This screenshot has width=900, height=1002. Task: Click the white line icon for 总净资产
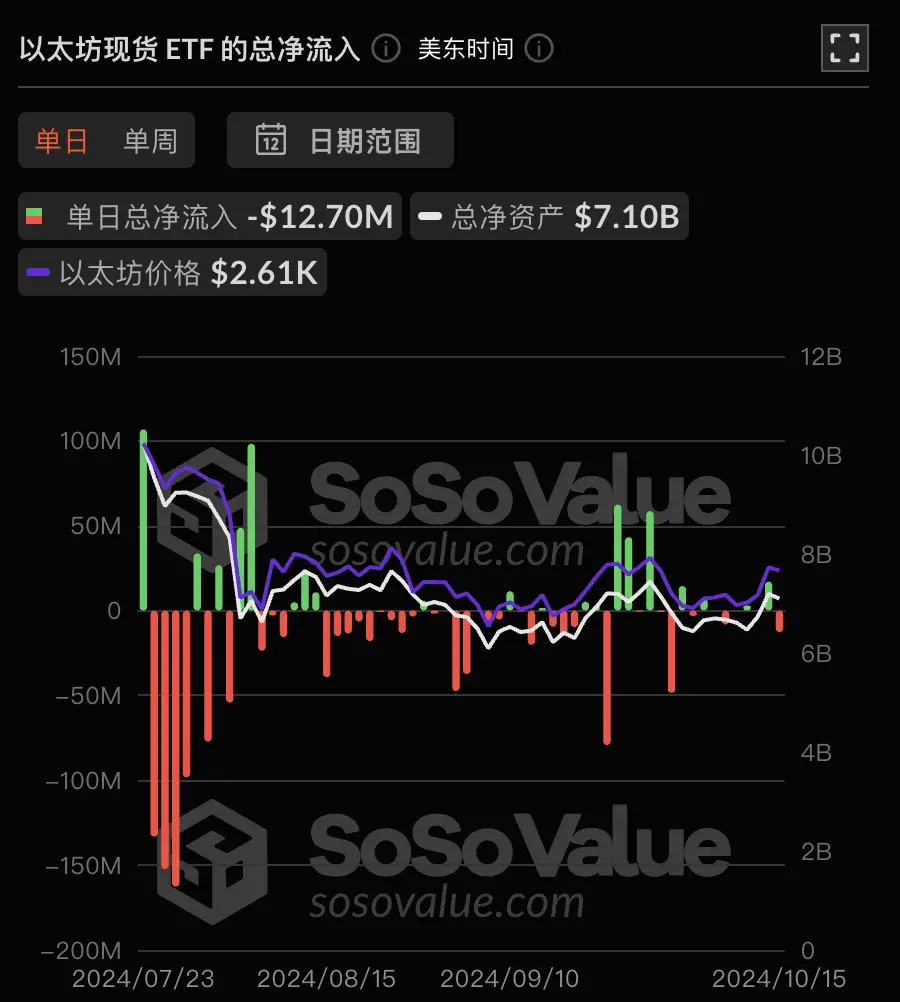pyautogui.click(x=431, y=216)
